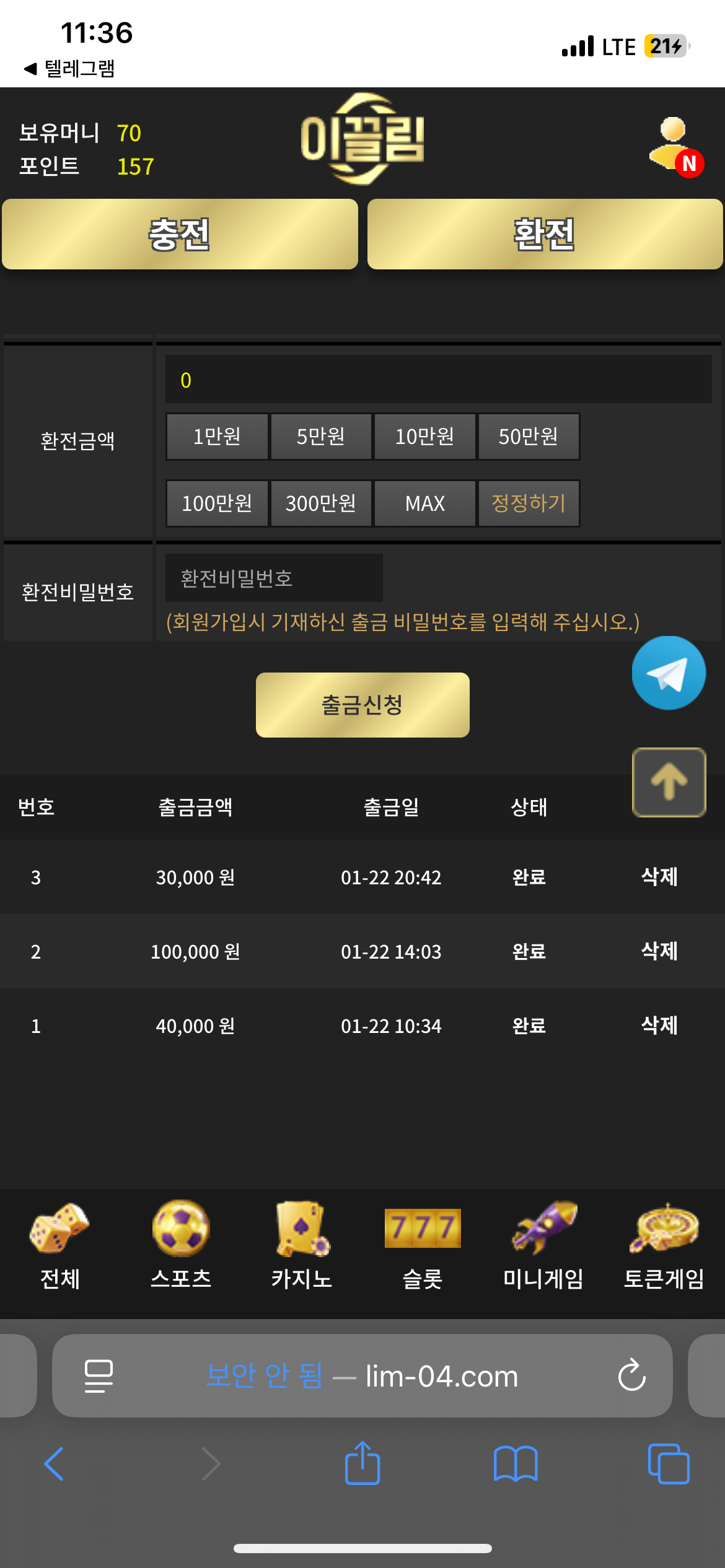This screenshot has height=1568, width=725.
Task: Go back with Safari's back arrow
Action: [x=55, y=1464]
